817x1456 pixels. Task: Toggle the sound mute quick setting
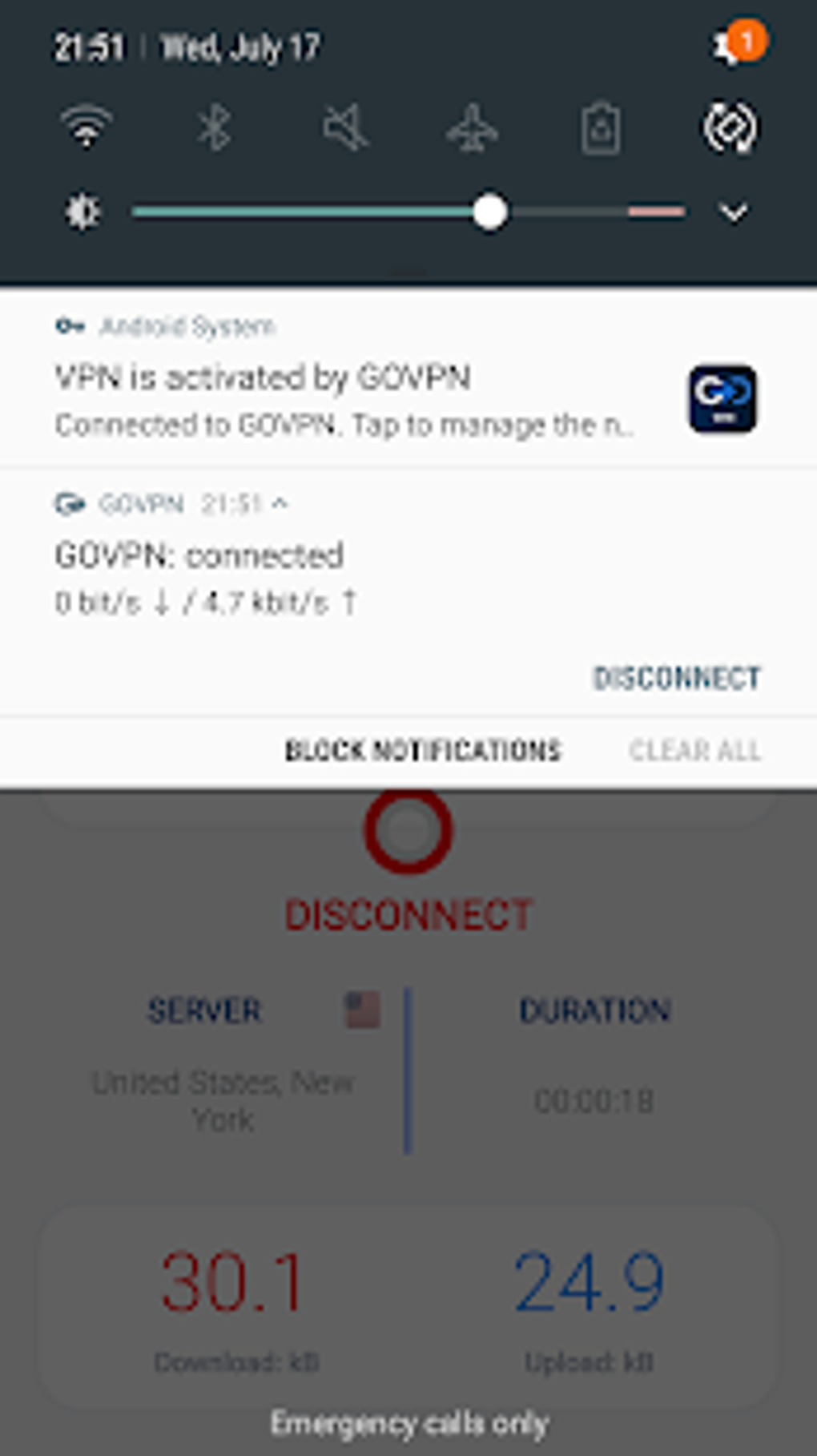tap(344, 127)
